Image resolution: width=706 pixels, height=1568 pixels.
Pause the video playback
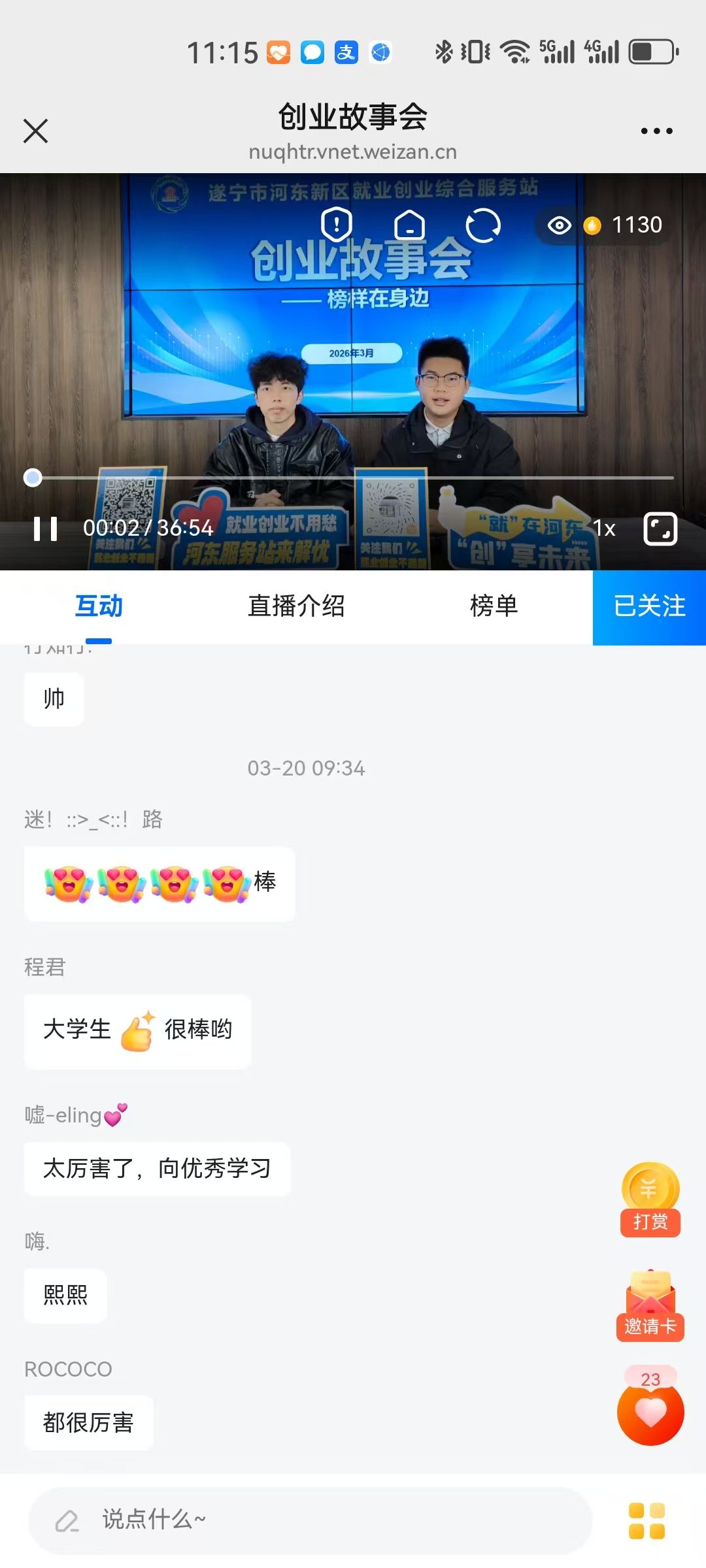46,529
